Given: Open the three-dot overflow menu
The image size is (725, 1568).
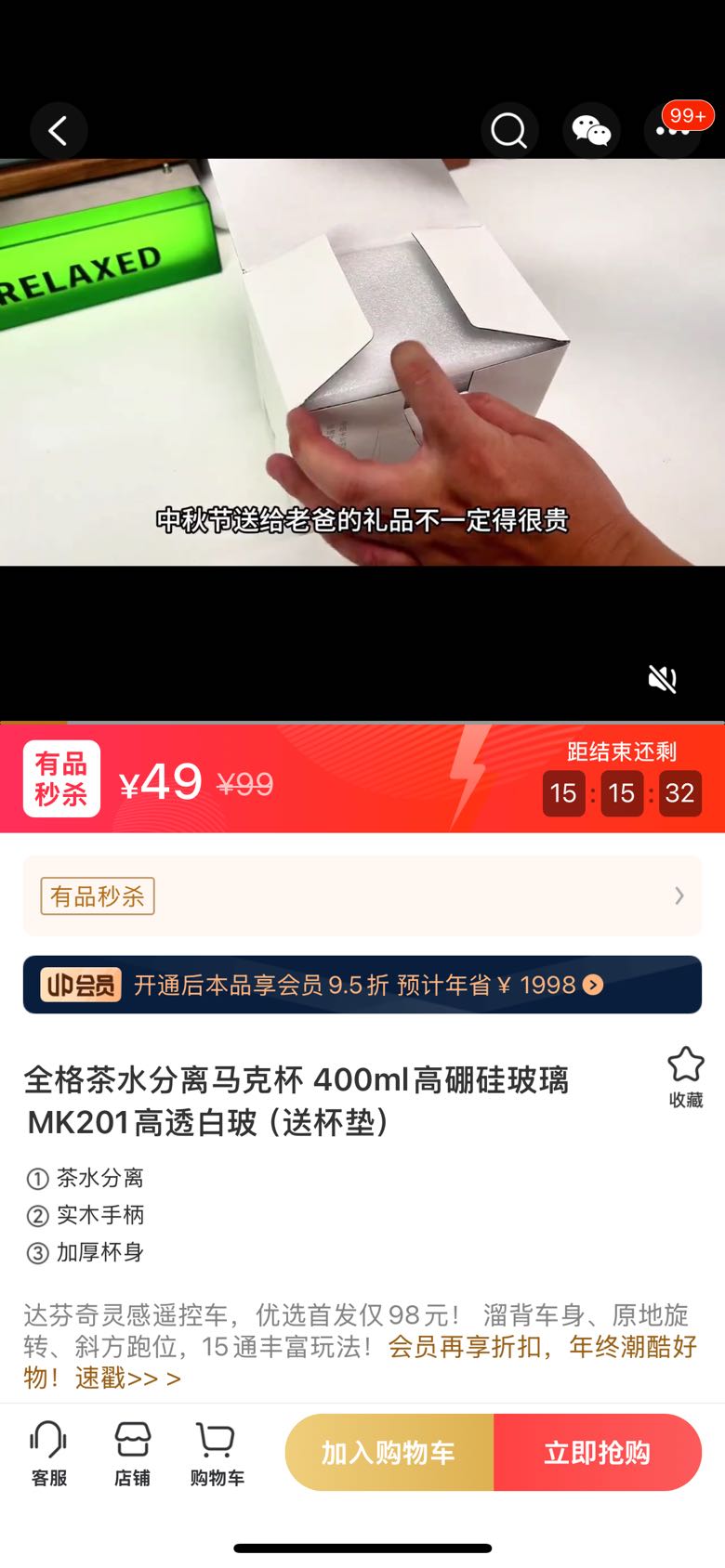Looking at the screenshot, I should pos(673,131).
